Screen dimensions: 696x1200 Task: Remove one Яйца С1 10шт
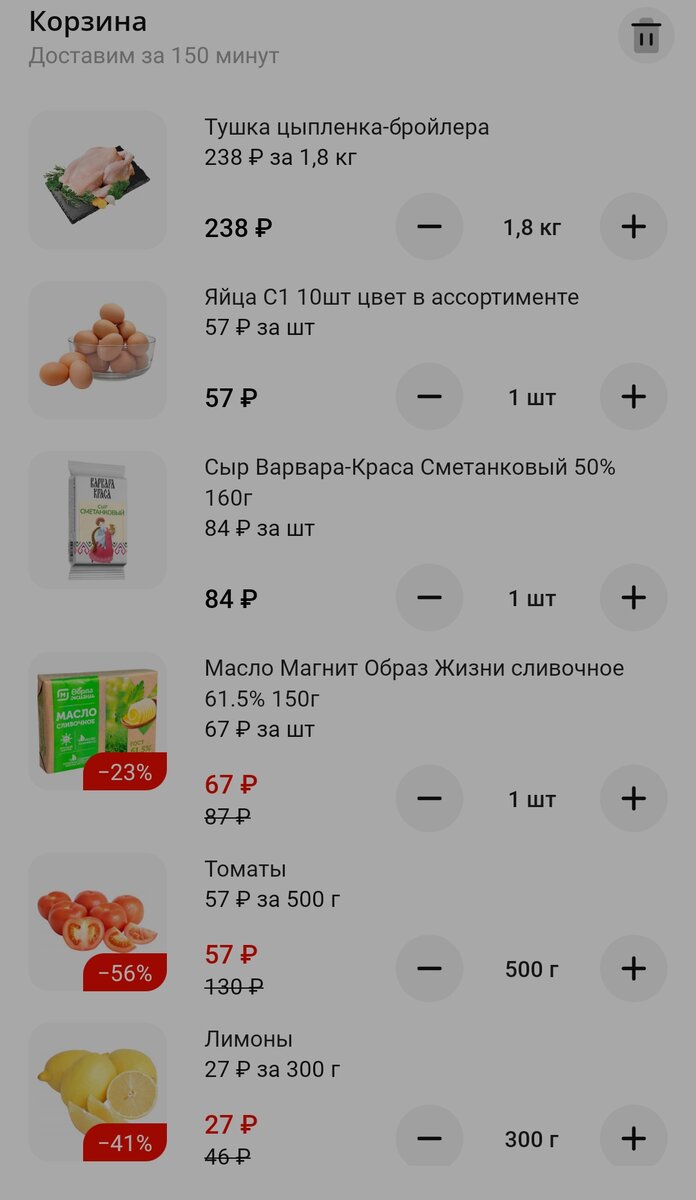coord(430,397)
